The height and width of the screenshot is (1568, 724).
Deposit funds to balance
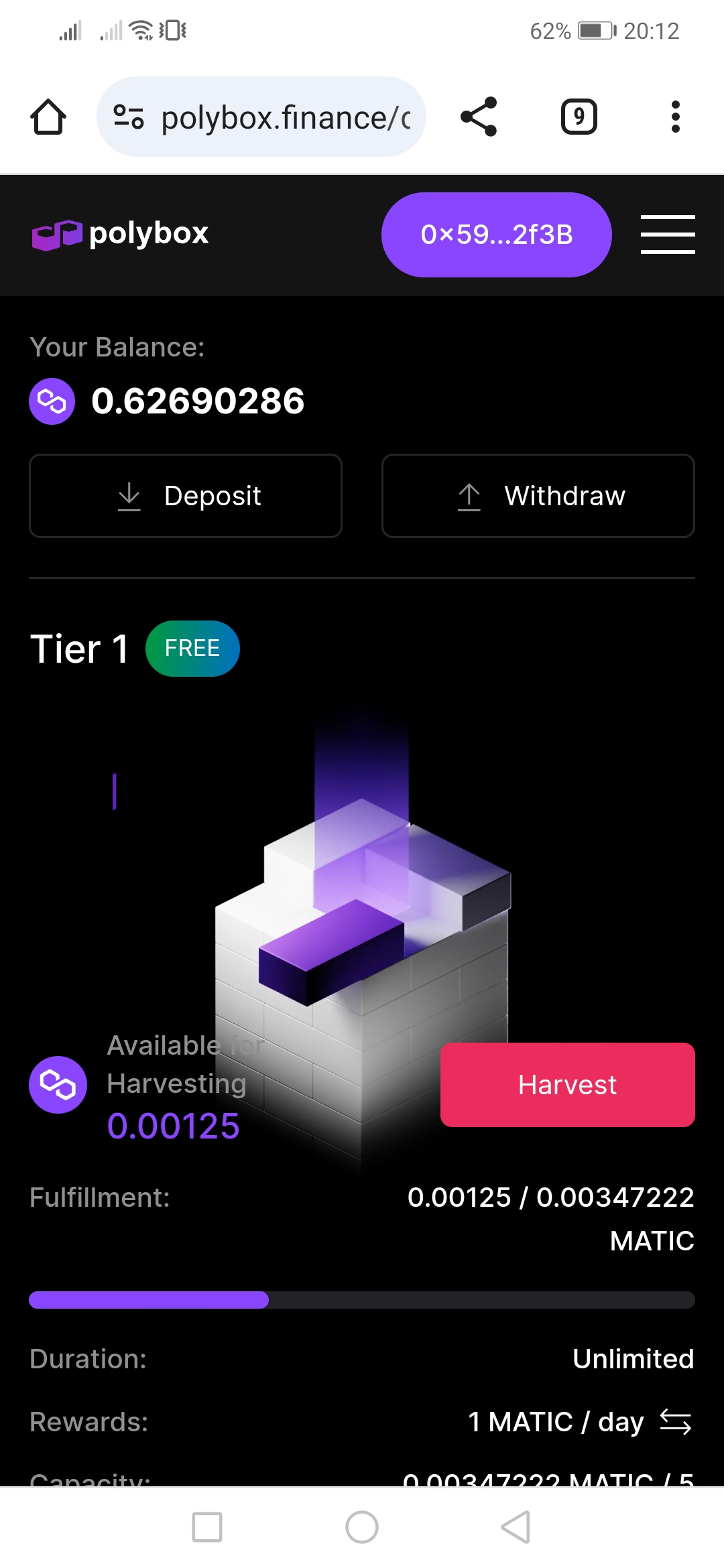(186, 496)
